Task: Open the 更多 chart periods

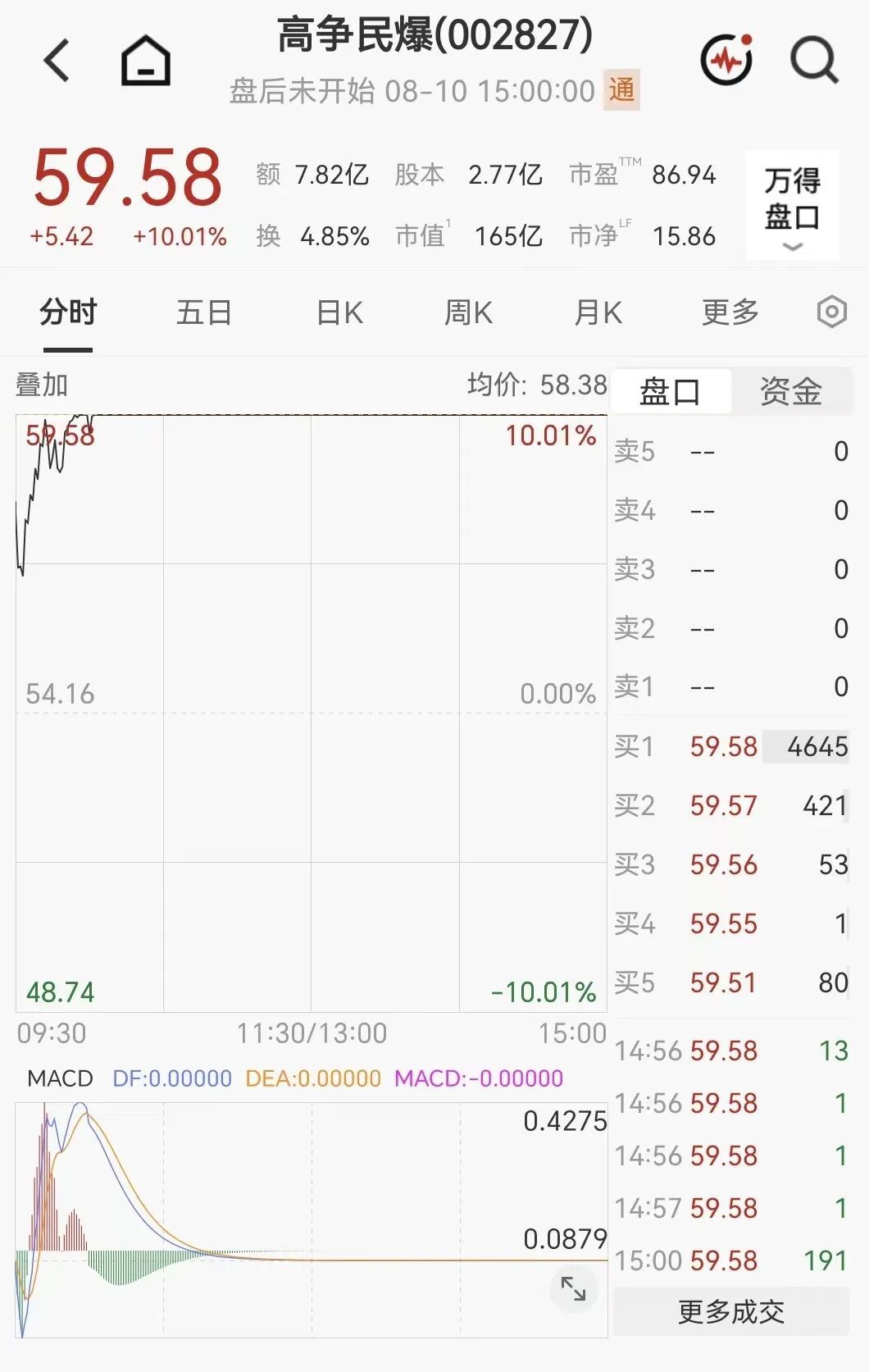Action: [x=730, y=312]
